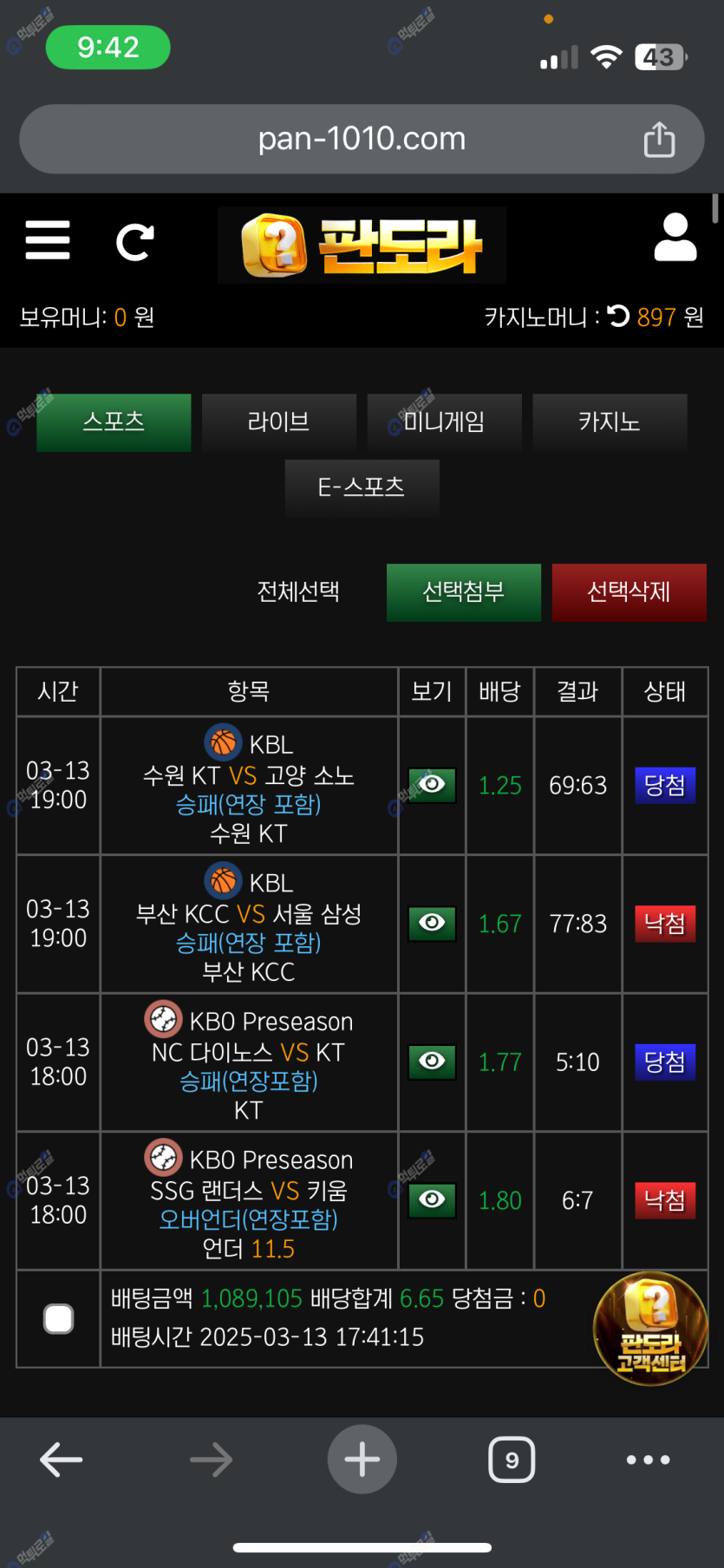Attach selected bets with 선택첨부
The height and width of the screenshot is (1568, 724).
tap(463, 592)
